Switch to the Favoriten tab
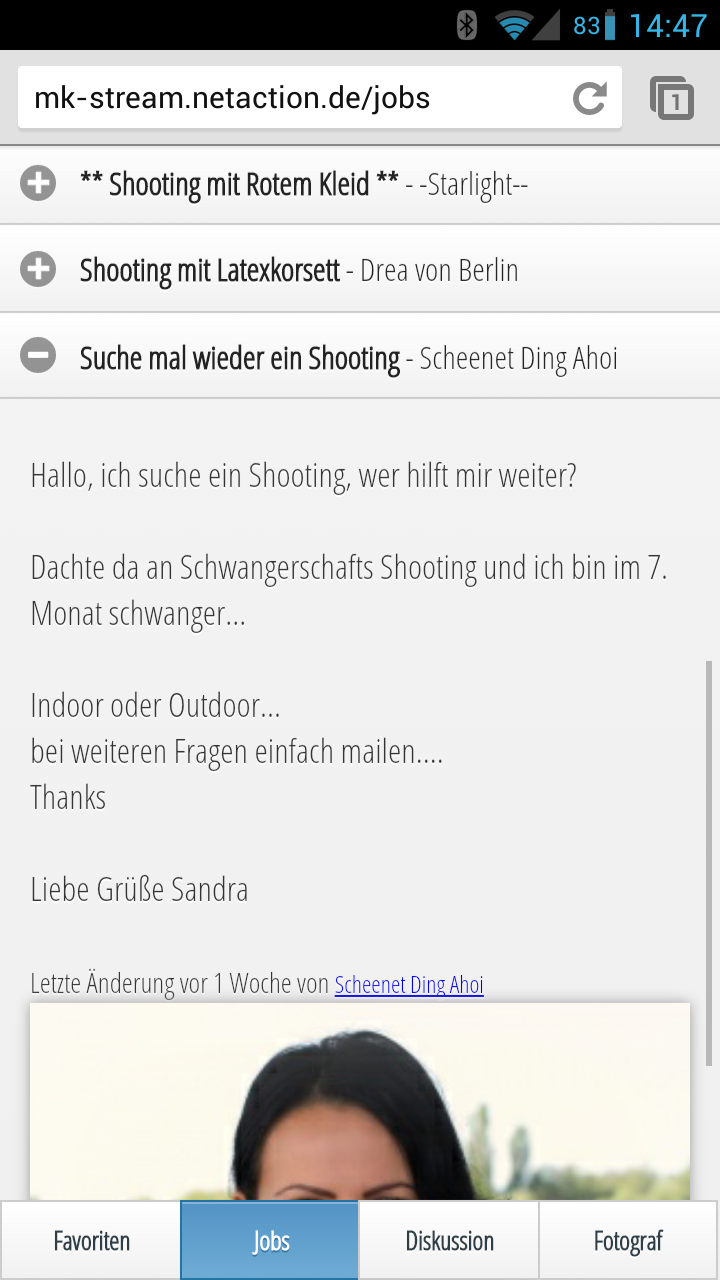The width and height of the screenshot is (720, 1280). 91,1241
